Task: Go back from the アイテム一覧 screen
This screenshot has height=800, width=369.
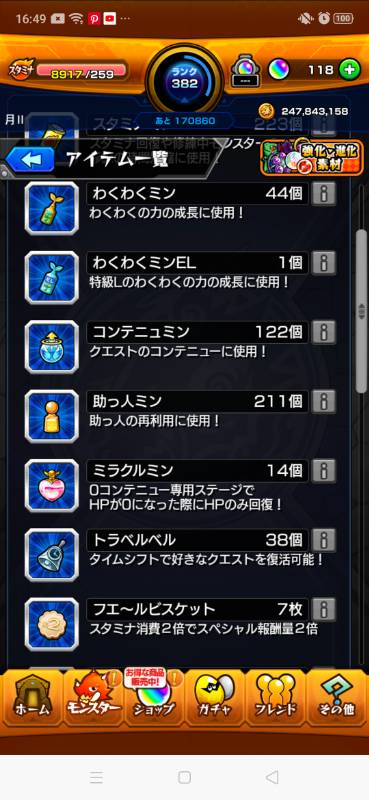Action: (x=31, y=160)
